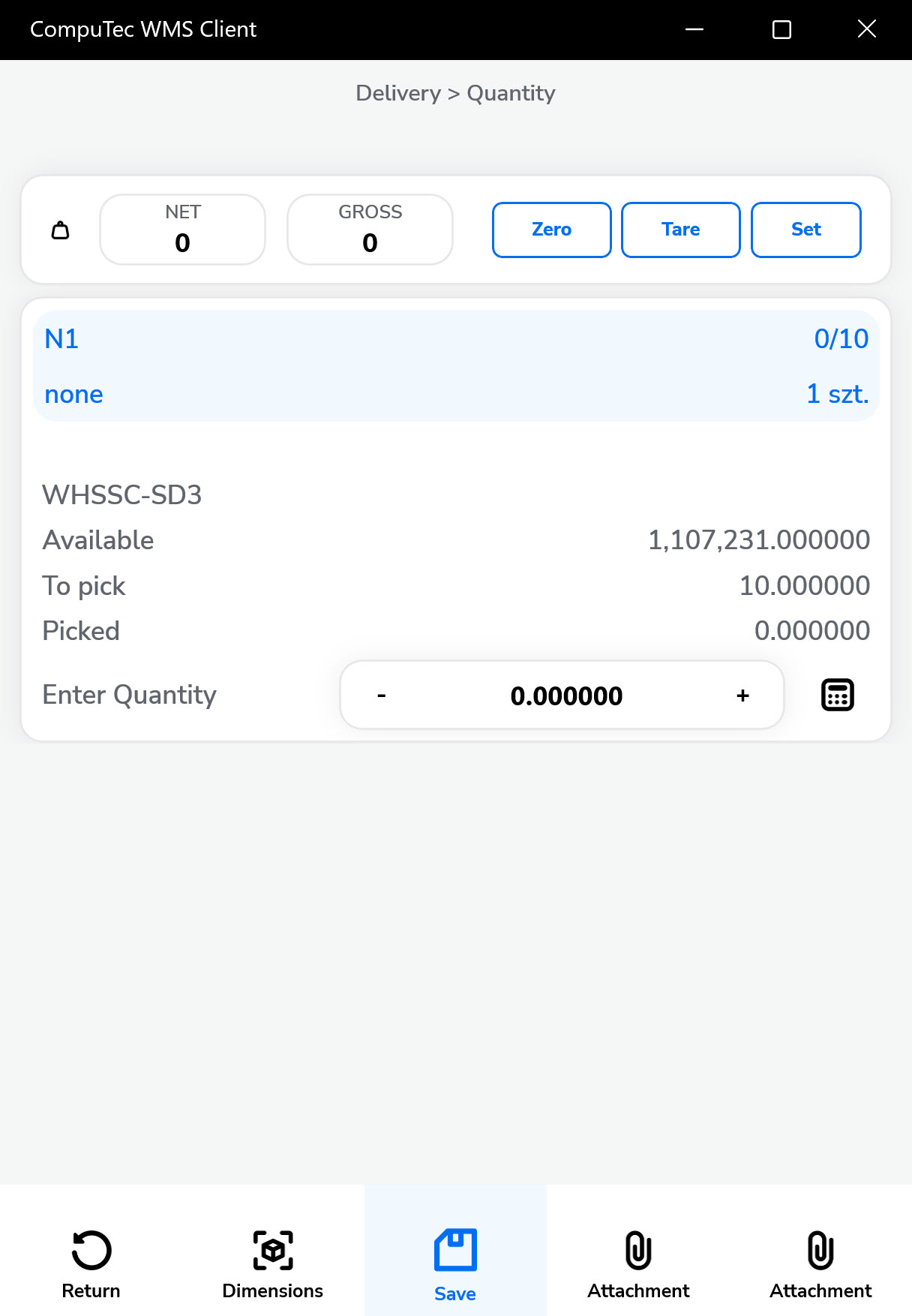Select the N1 item row
912x1316 pixels.
pyautogui.click(x=456, y=366)
